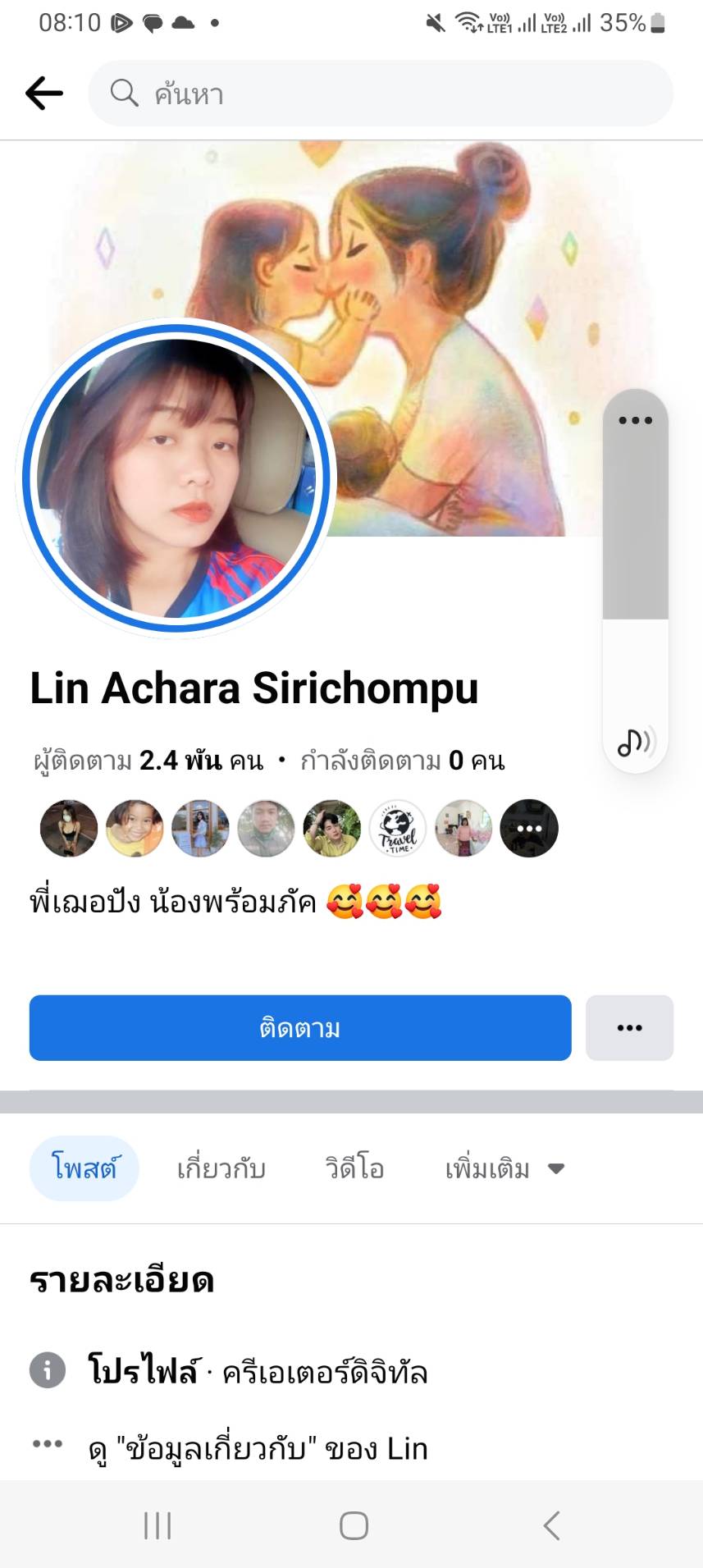Show all followers via dark ellipsis circle
Image resolution: width=703 pixels, height=1568 pixels.
click(x=529, y=828)
